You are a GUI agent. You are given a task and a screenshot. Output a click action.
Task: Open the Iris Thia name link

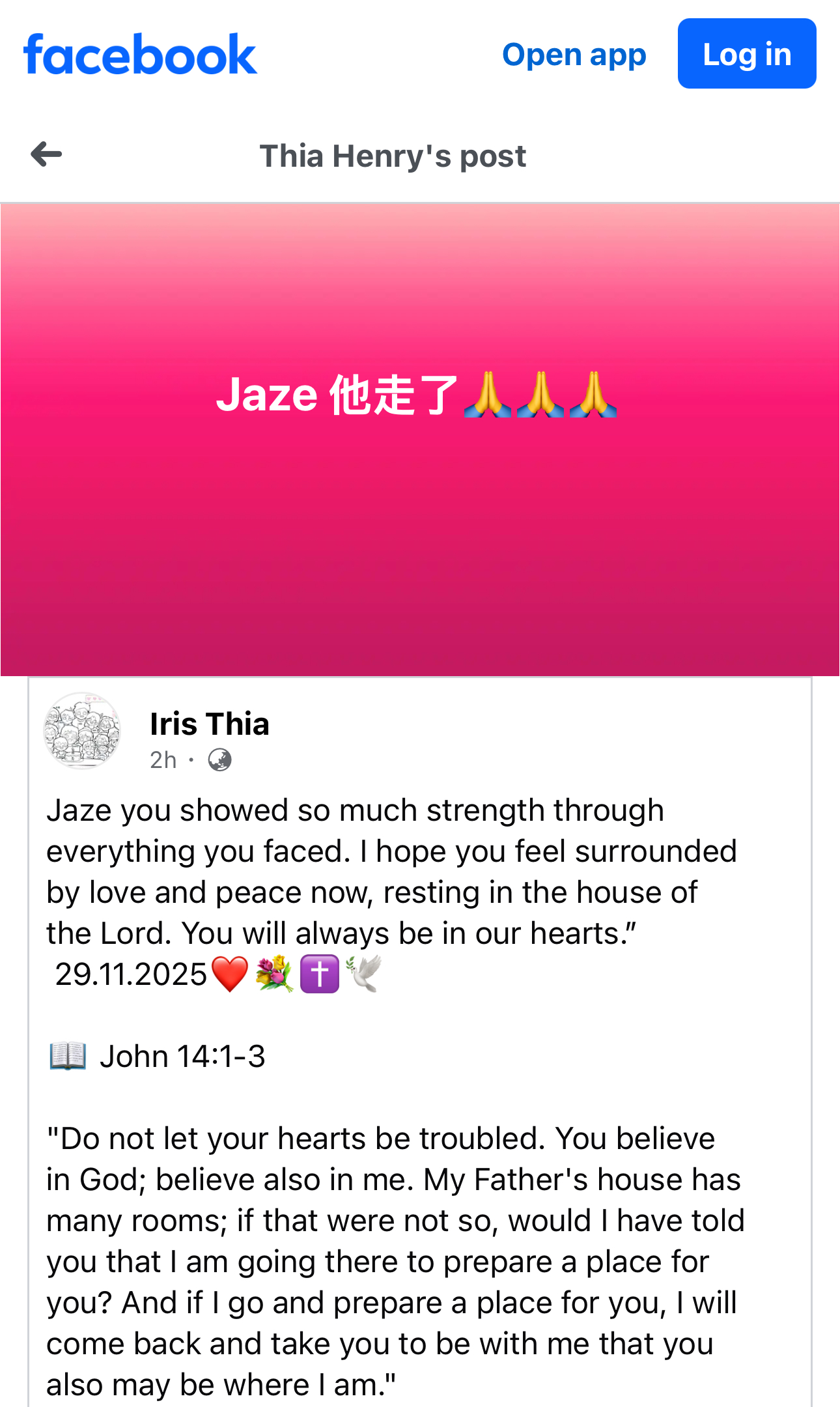[209, 724]
